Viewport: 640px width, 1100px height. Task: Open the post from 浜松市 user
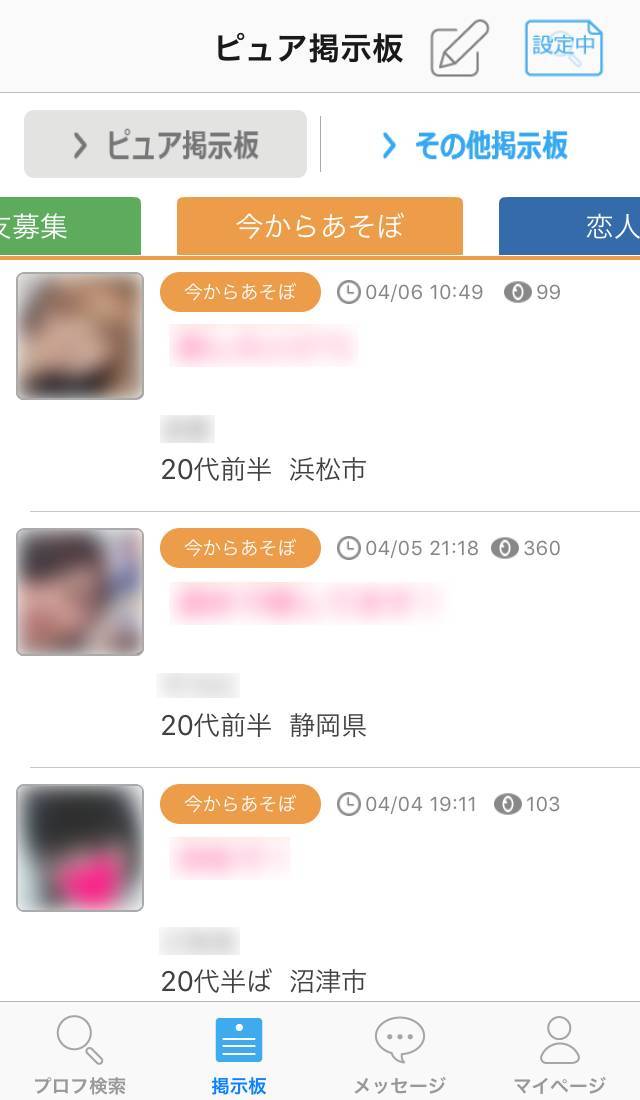coord(390,400)
